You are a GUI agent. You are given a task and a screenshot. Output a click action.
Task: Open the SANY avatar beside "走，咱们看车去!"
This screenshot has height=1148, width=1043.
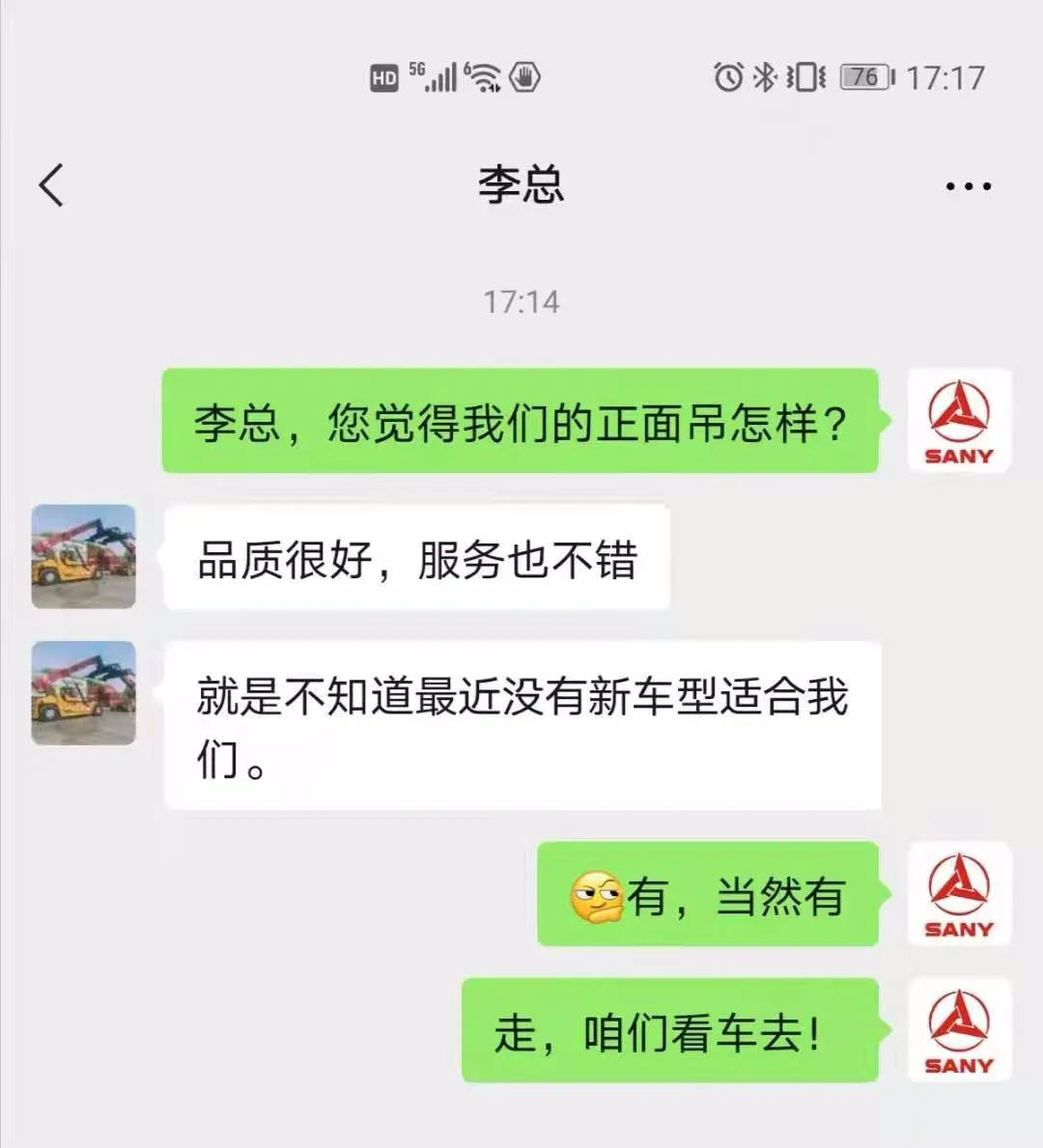[x=959, y=1030]
